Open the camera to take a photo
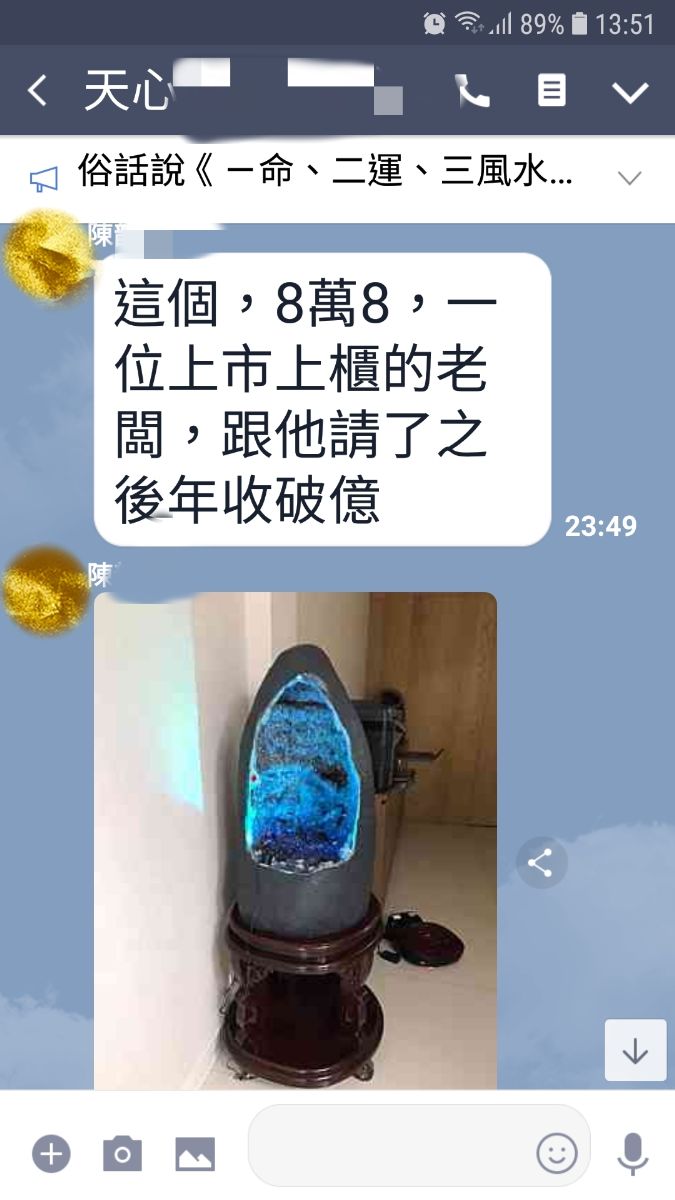Screen dimensions: 675x1200 click(x=122, y=1154)
